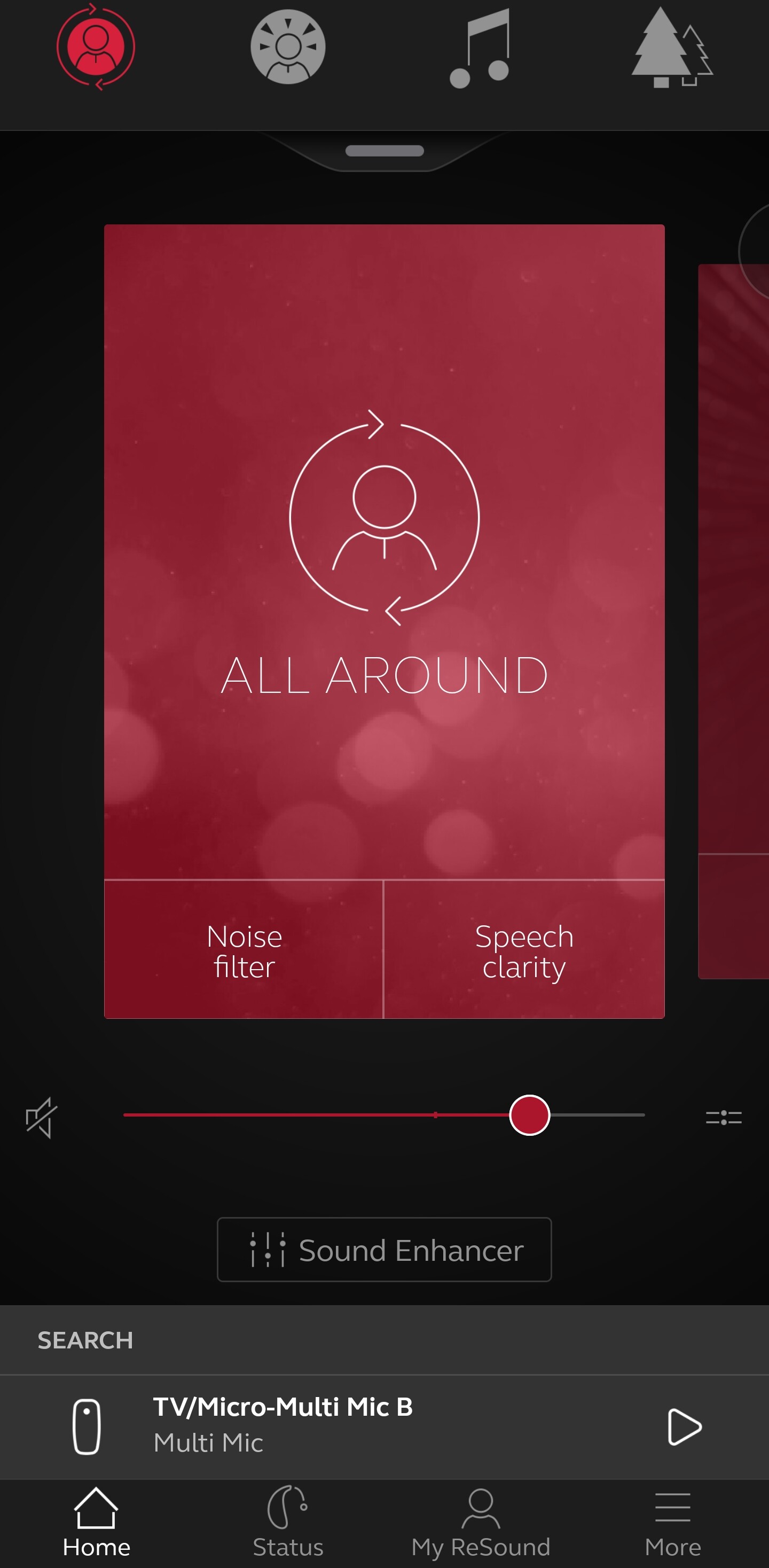Open the ALL AROUND program card
769x1568 pixels.
[x=384, y=551]
